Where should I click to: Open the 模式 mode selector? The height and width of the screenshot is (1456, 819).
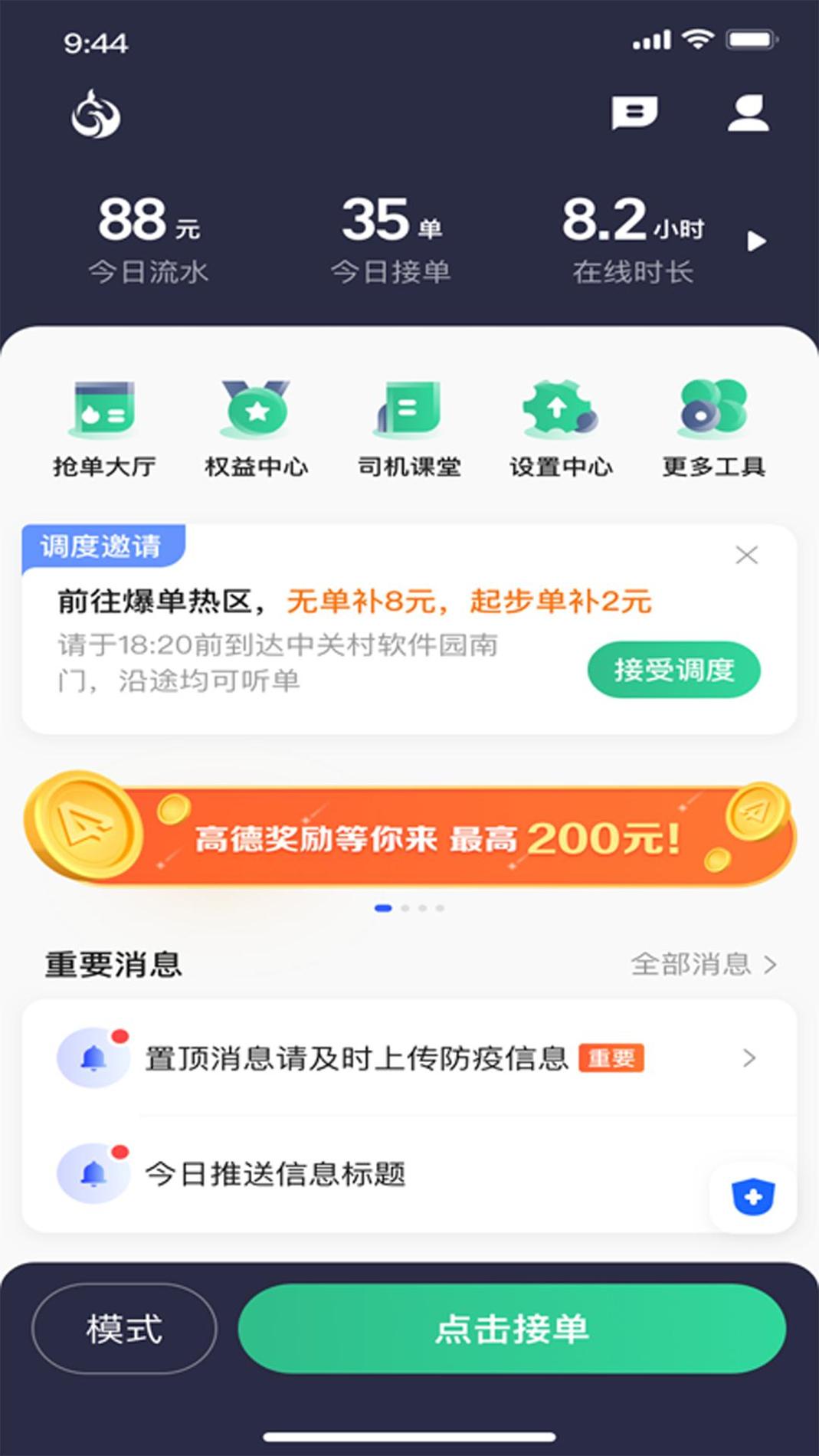click(x=124, y=1329)
